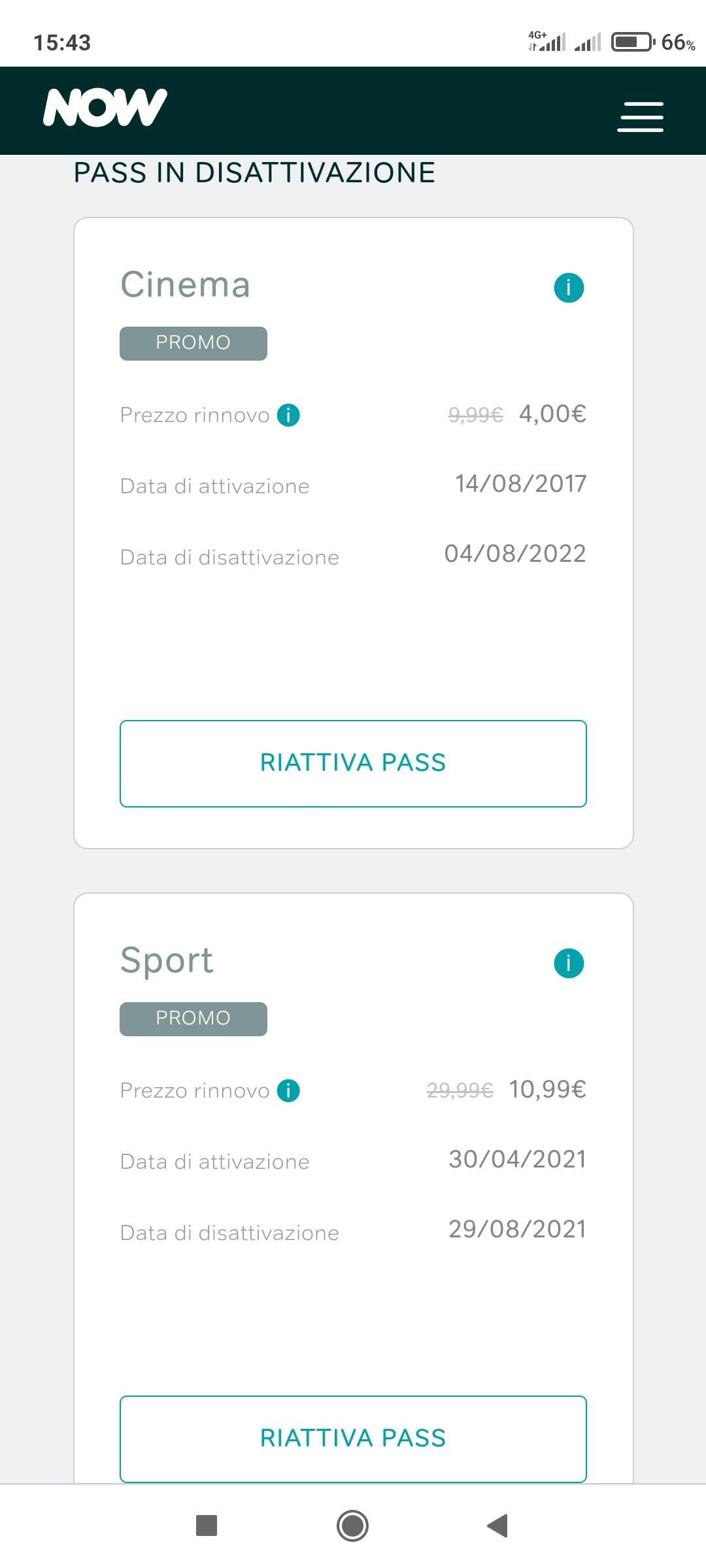Tap the NOW logo

(105, 107)
